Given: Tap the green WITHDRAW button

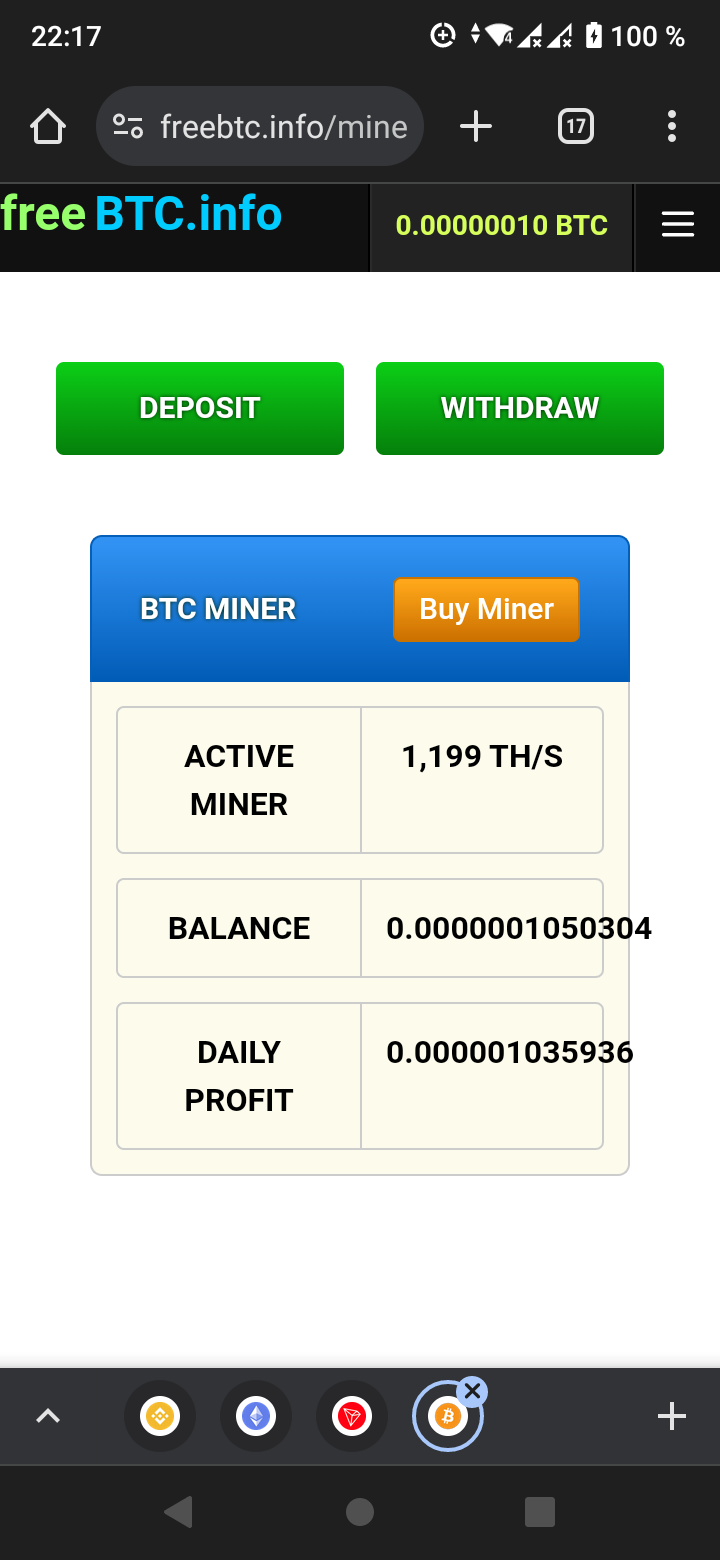Looking at the screenshot, I should click(x=520, y=408).
